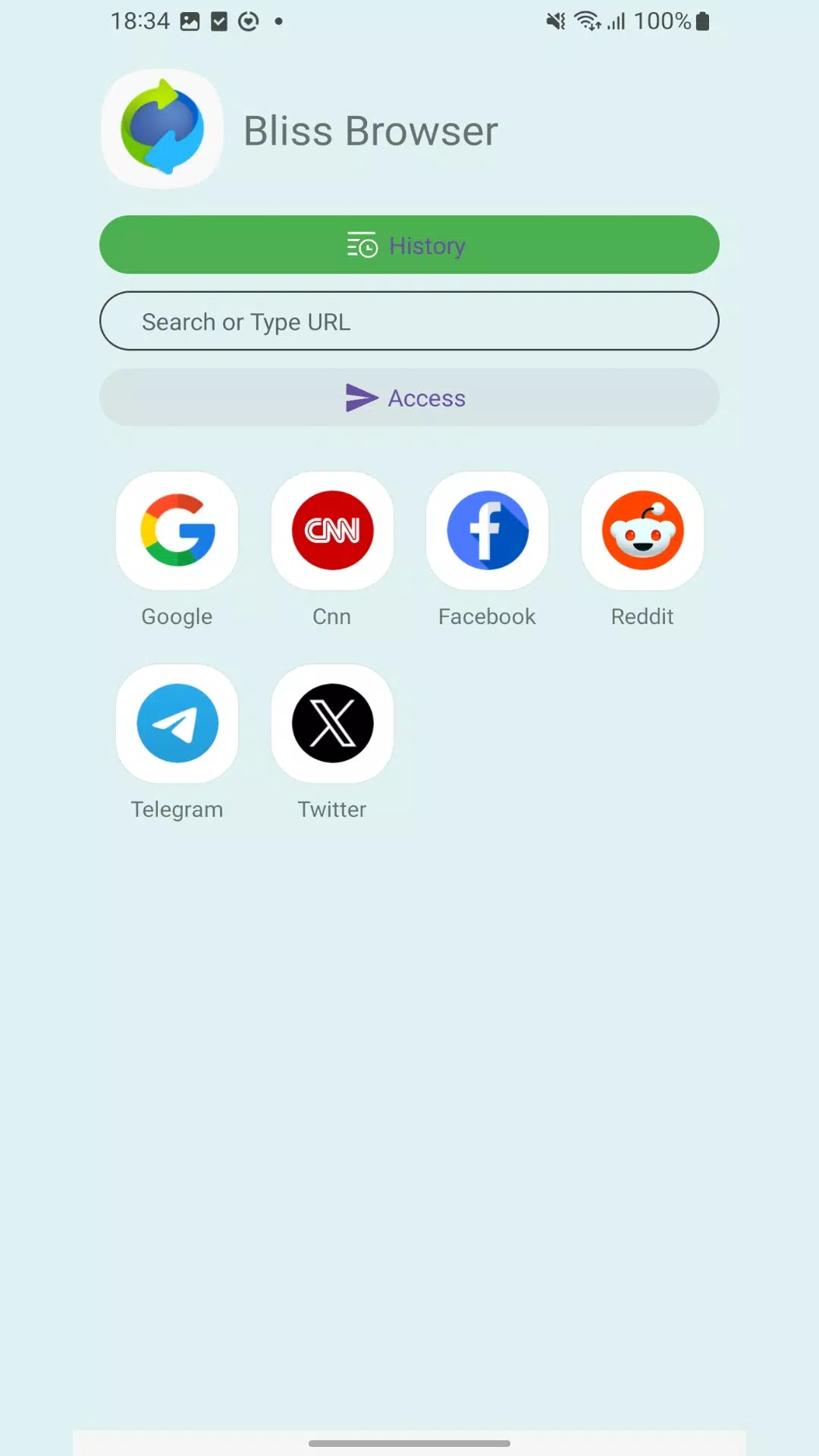
Task: Open the Telegram shortcut icon
Action: pos(177,723)
